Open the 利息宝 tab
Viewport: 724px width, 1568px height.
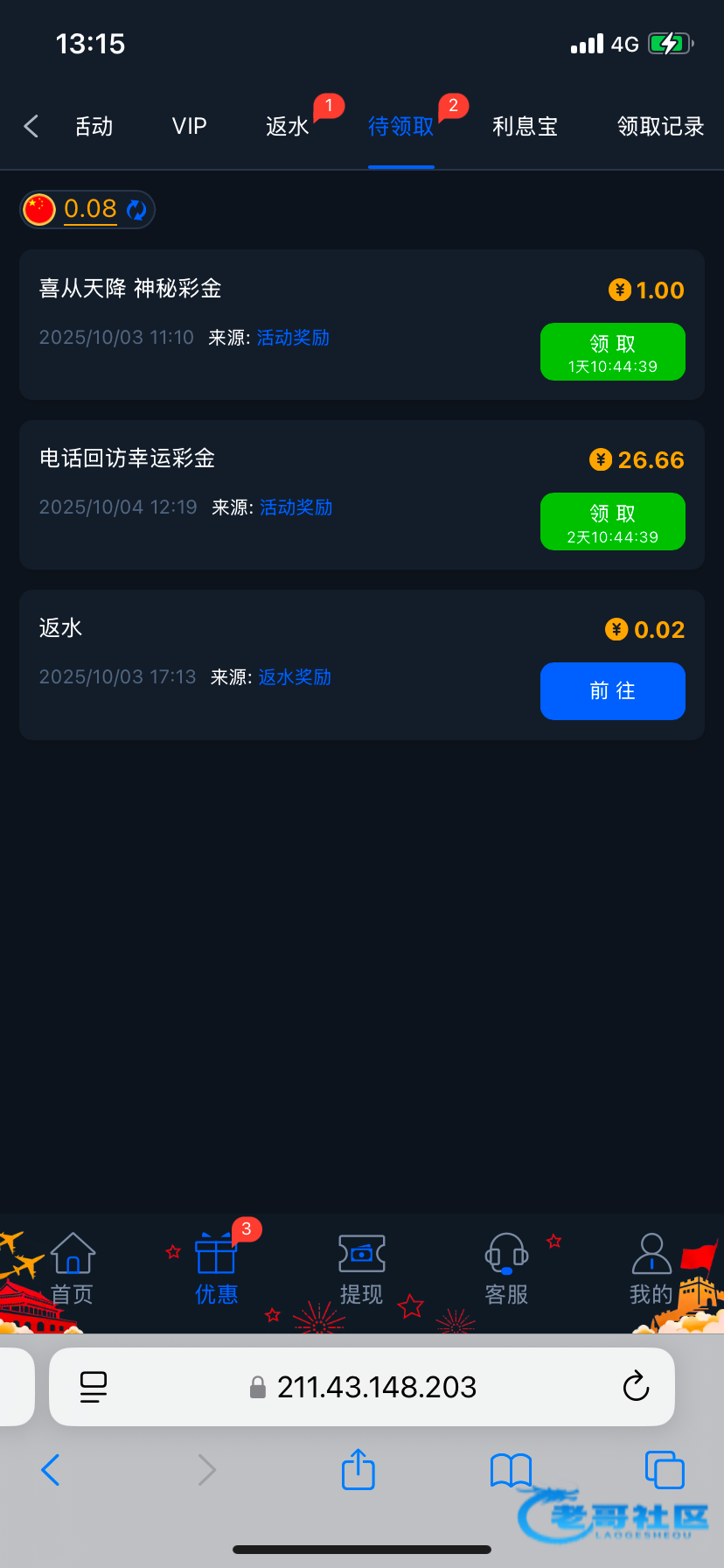tap(525, 127)
